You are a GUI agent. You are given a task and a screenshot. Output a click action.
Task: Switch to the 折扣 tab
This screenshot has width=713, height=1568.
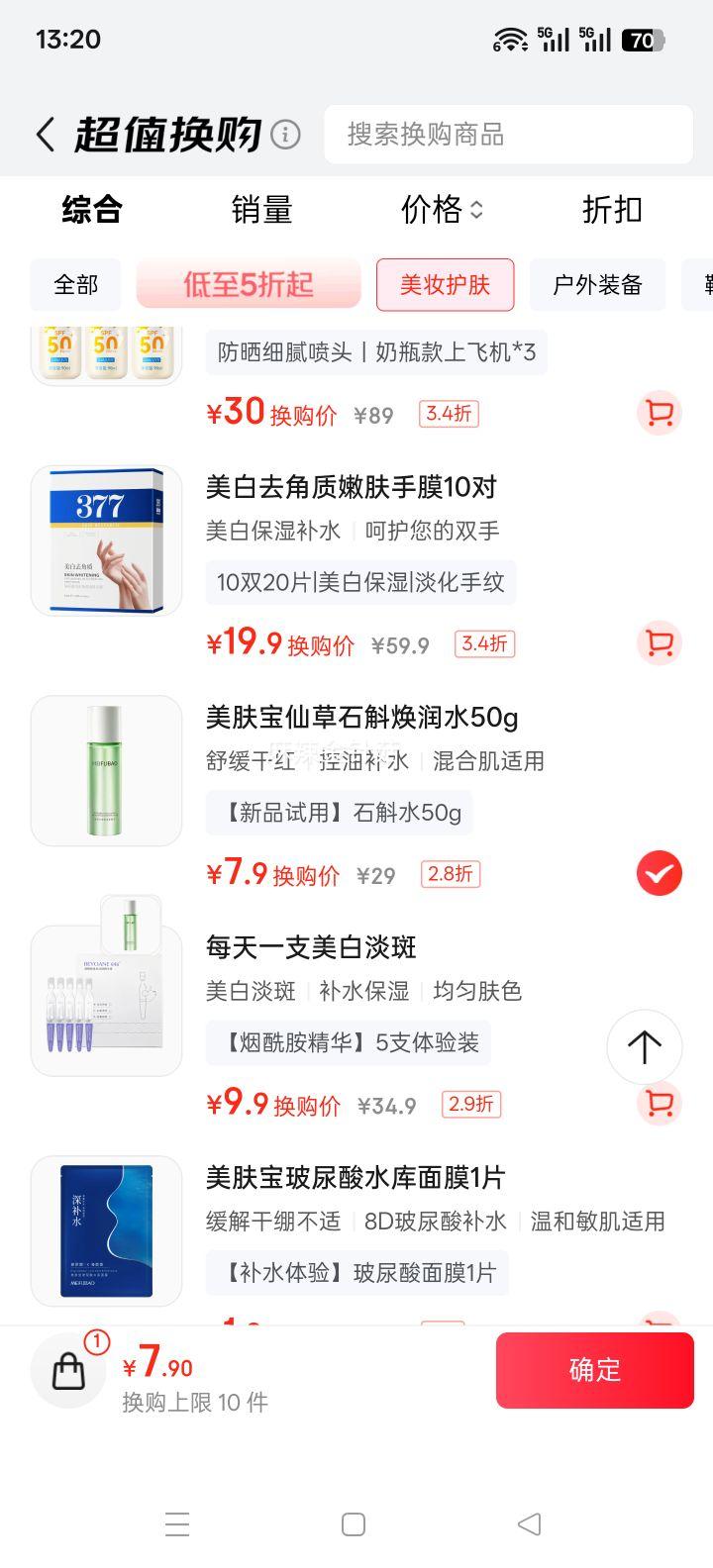tap(611, 210)
